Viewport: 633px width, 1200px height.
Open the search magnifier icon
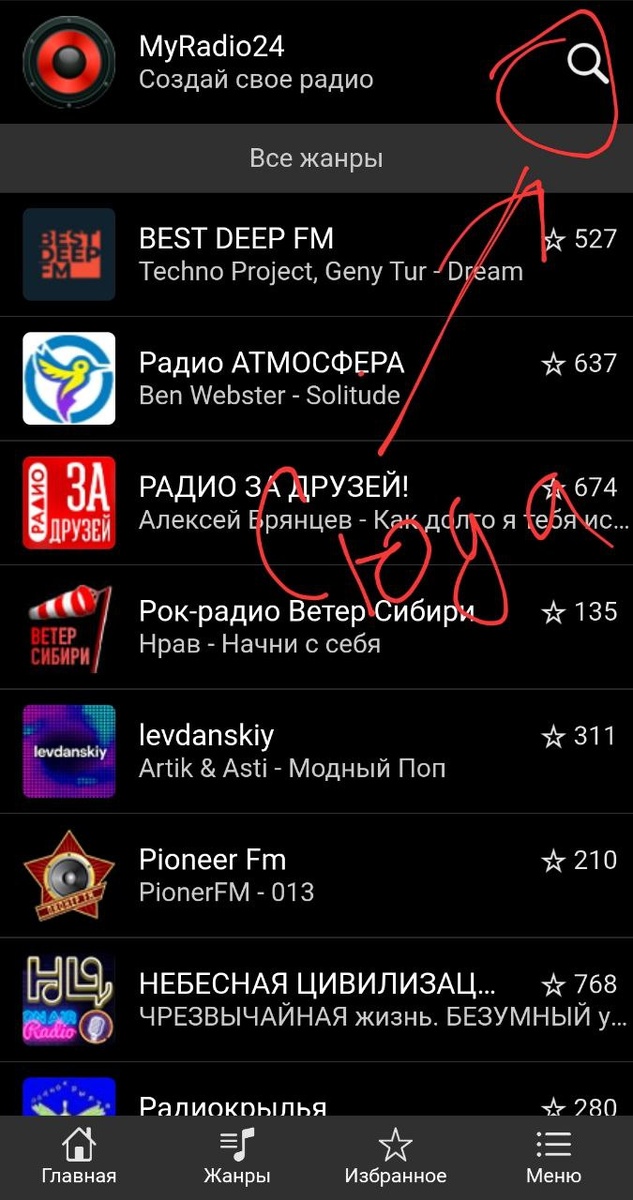[x=587, y=62]
